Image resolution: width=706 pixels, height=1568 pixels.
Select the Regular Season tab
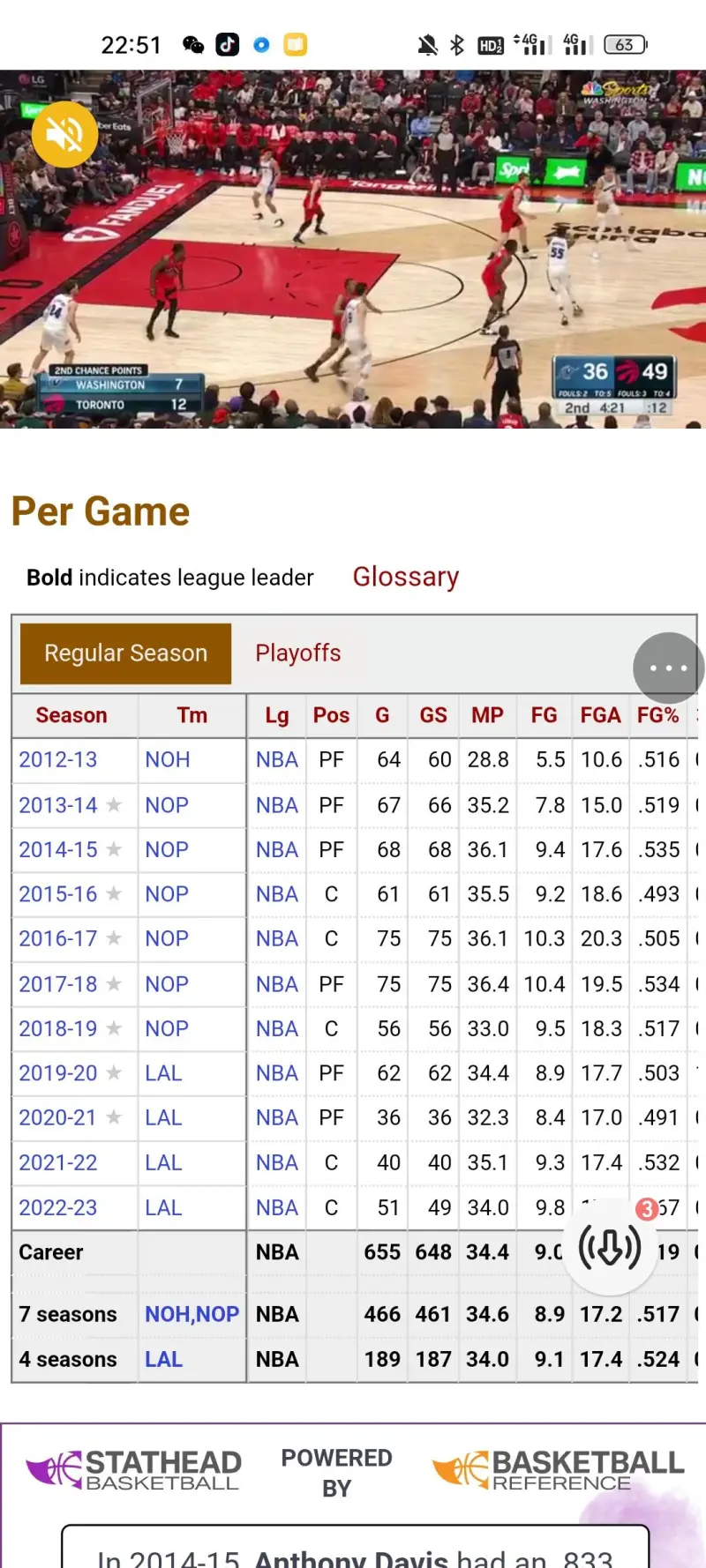125,653
